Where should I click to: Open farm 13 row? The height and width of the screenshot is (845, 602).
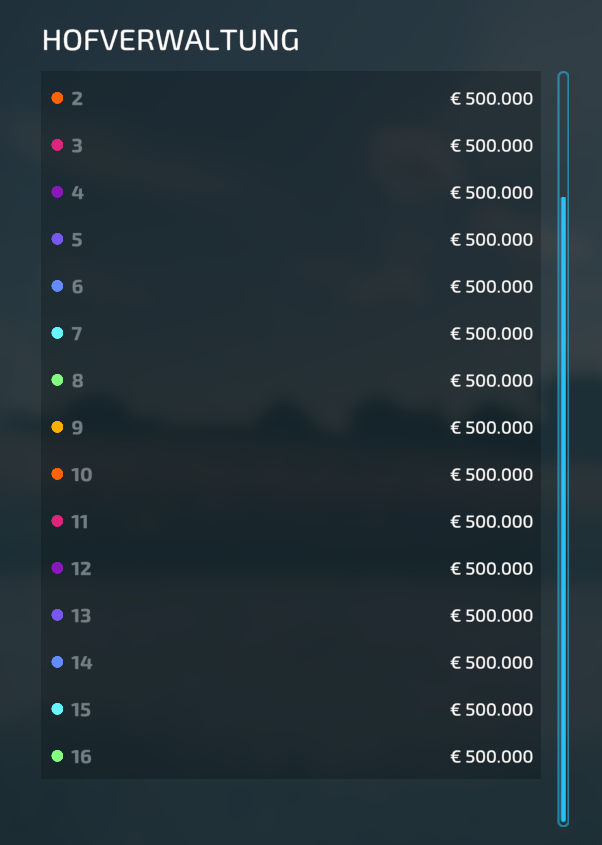click(x=291, y=615)
